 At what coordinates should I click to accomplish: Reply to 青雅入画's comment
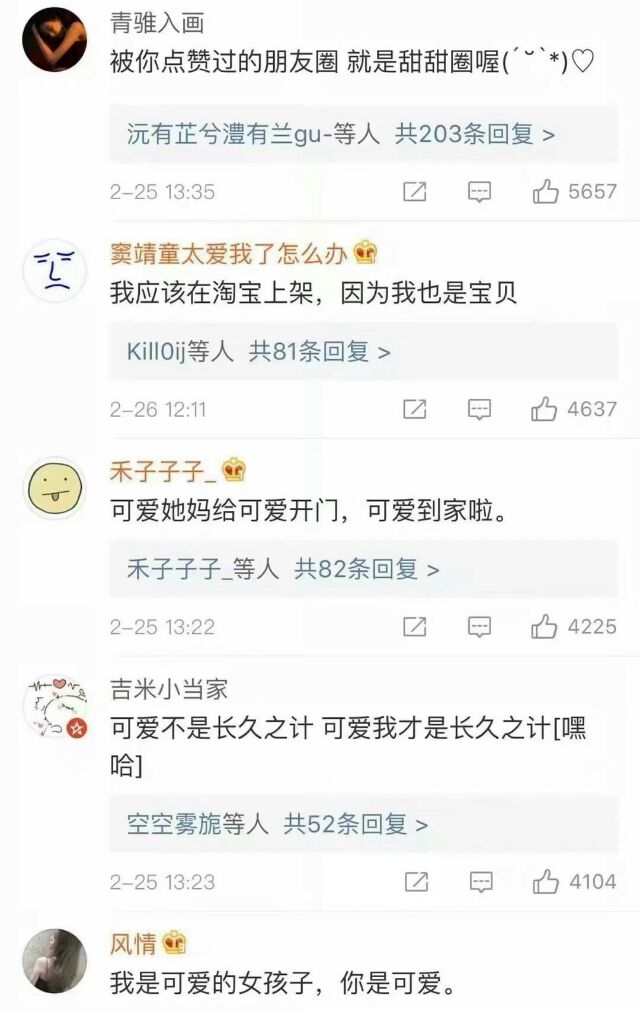480,191
